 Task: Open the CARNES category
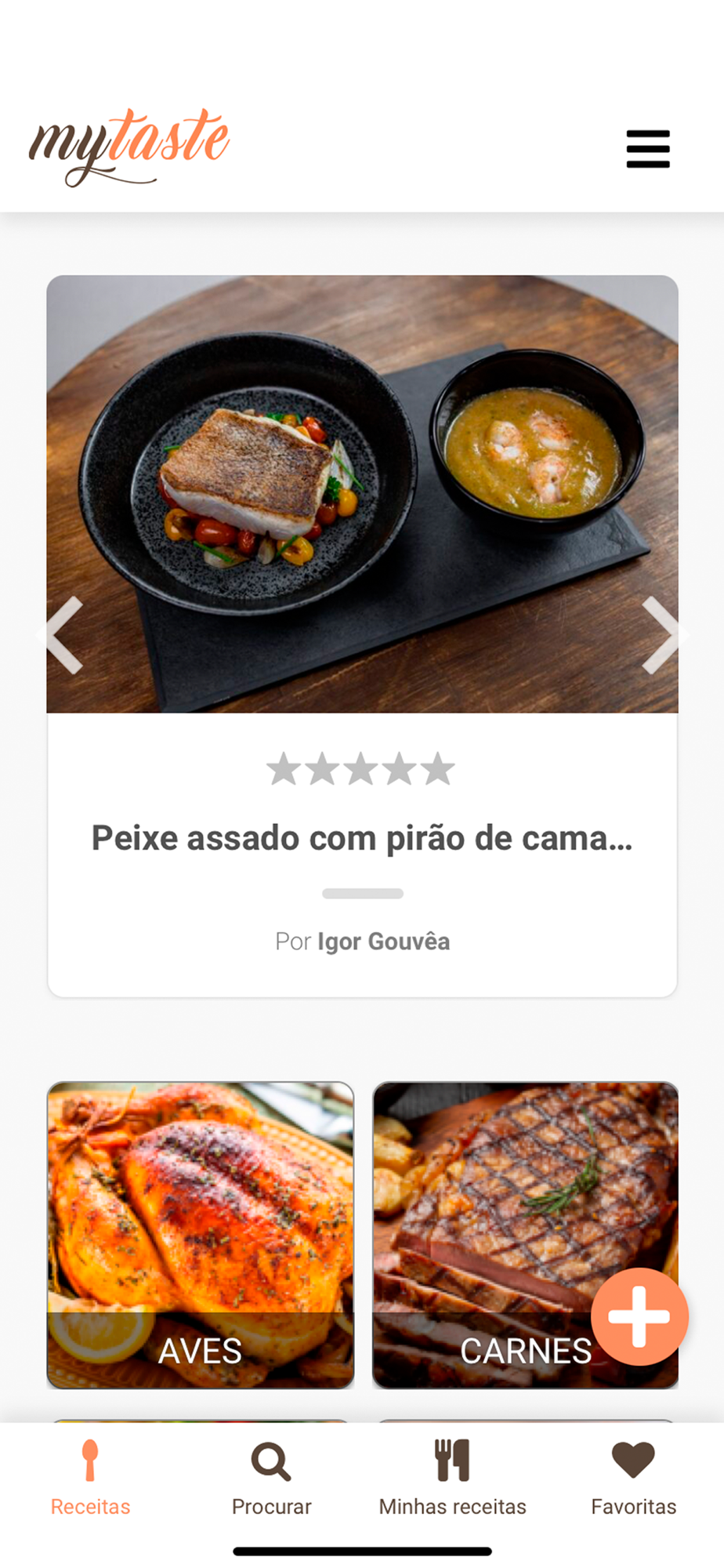501,1223
